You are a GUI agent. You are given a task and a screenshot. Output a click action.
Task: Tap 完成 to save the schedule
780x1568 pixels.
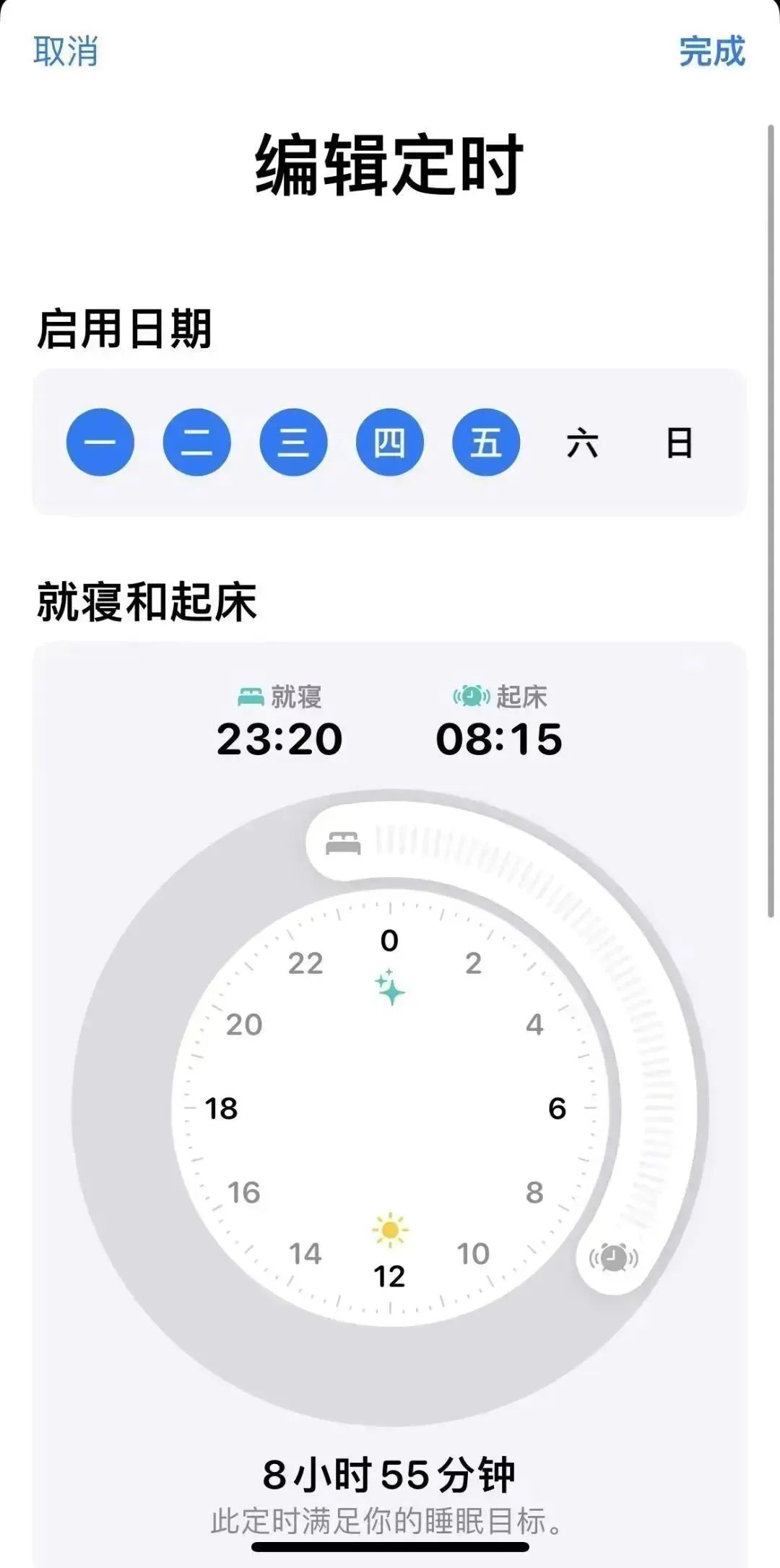(712, 51)
